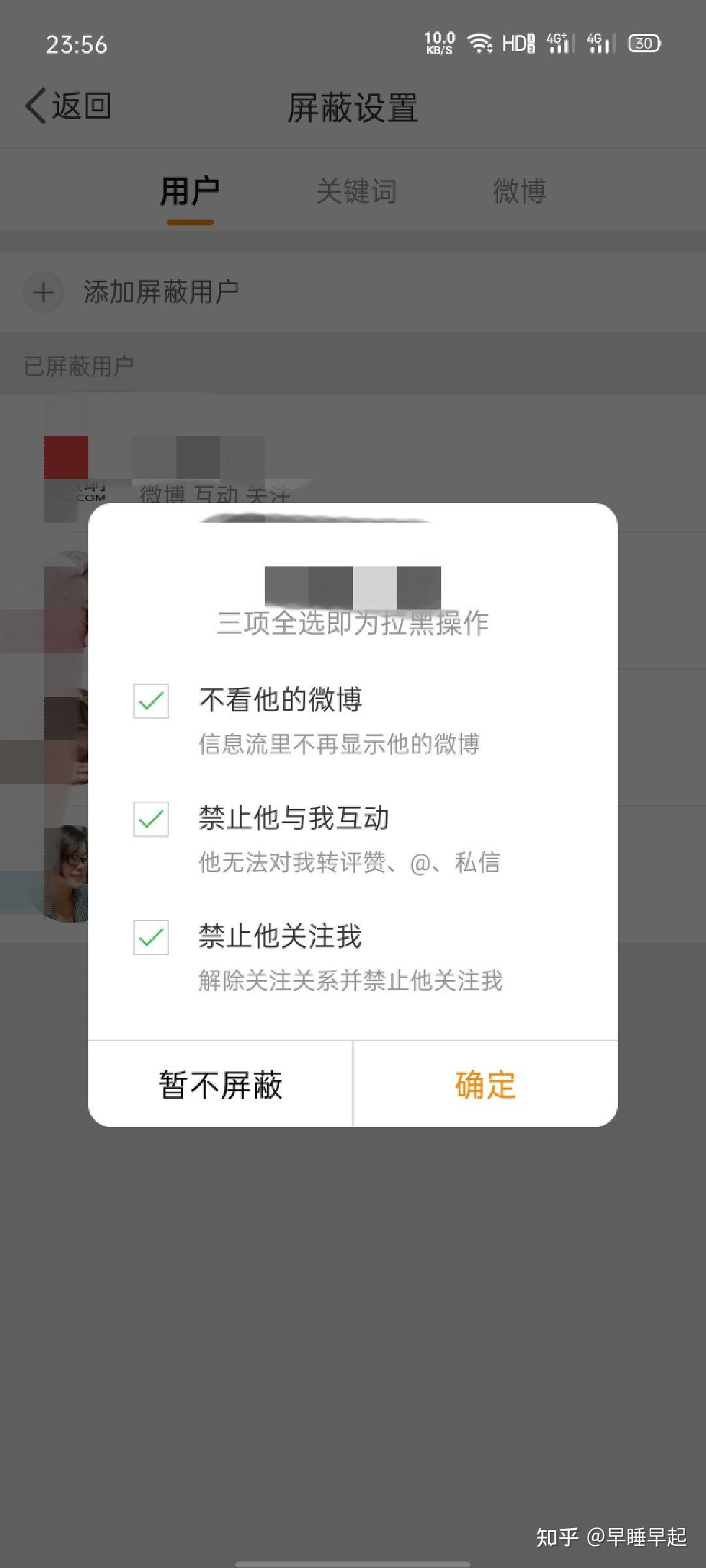Tap the 添加屏蔽用户 row
The image size is (706, 1568).
click(x=161, y=292)
